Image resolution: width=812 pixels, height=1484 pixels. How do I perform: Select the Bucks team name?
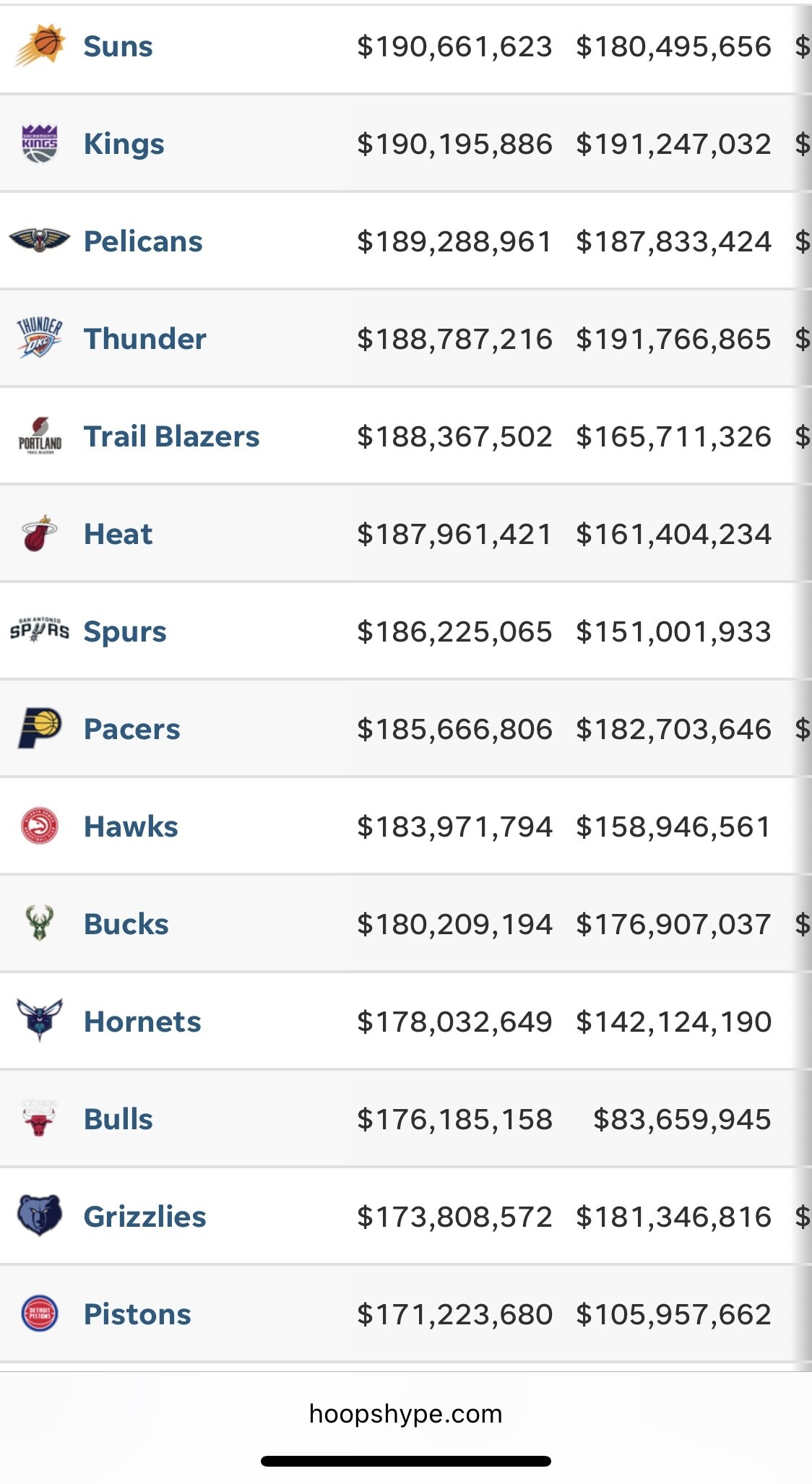126,925
